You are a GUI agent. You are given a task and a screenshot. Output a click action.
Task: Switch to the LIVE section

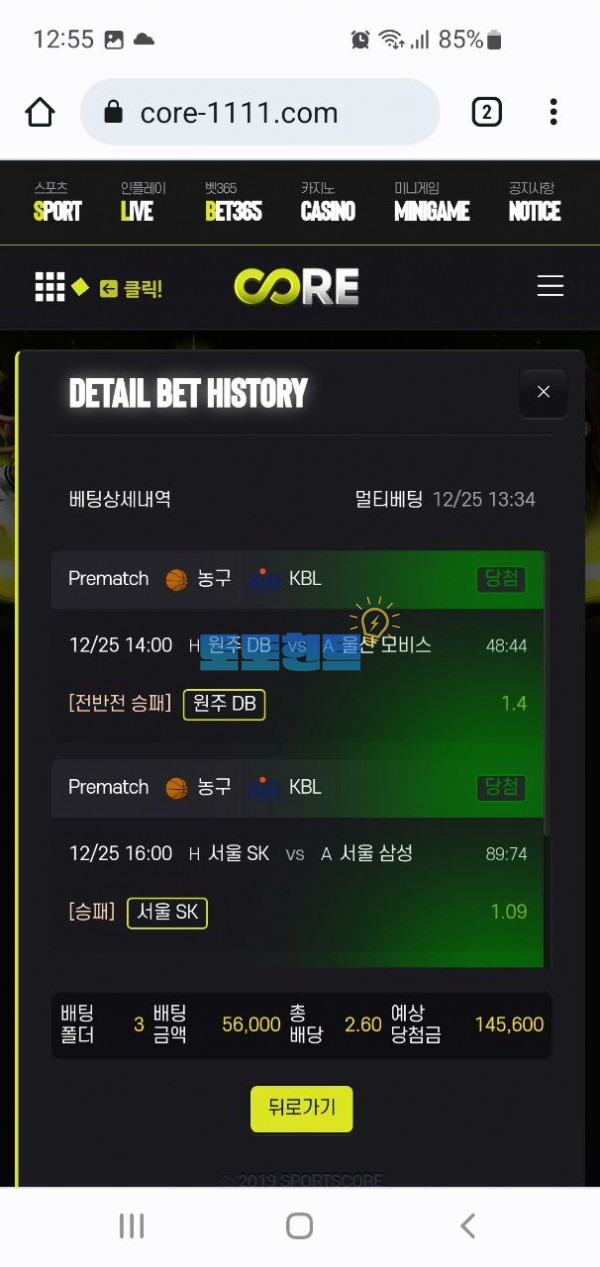point(138,202)
